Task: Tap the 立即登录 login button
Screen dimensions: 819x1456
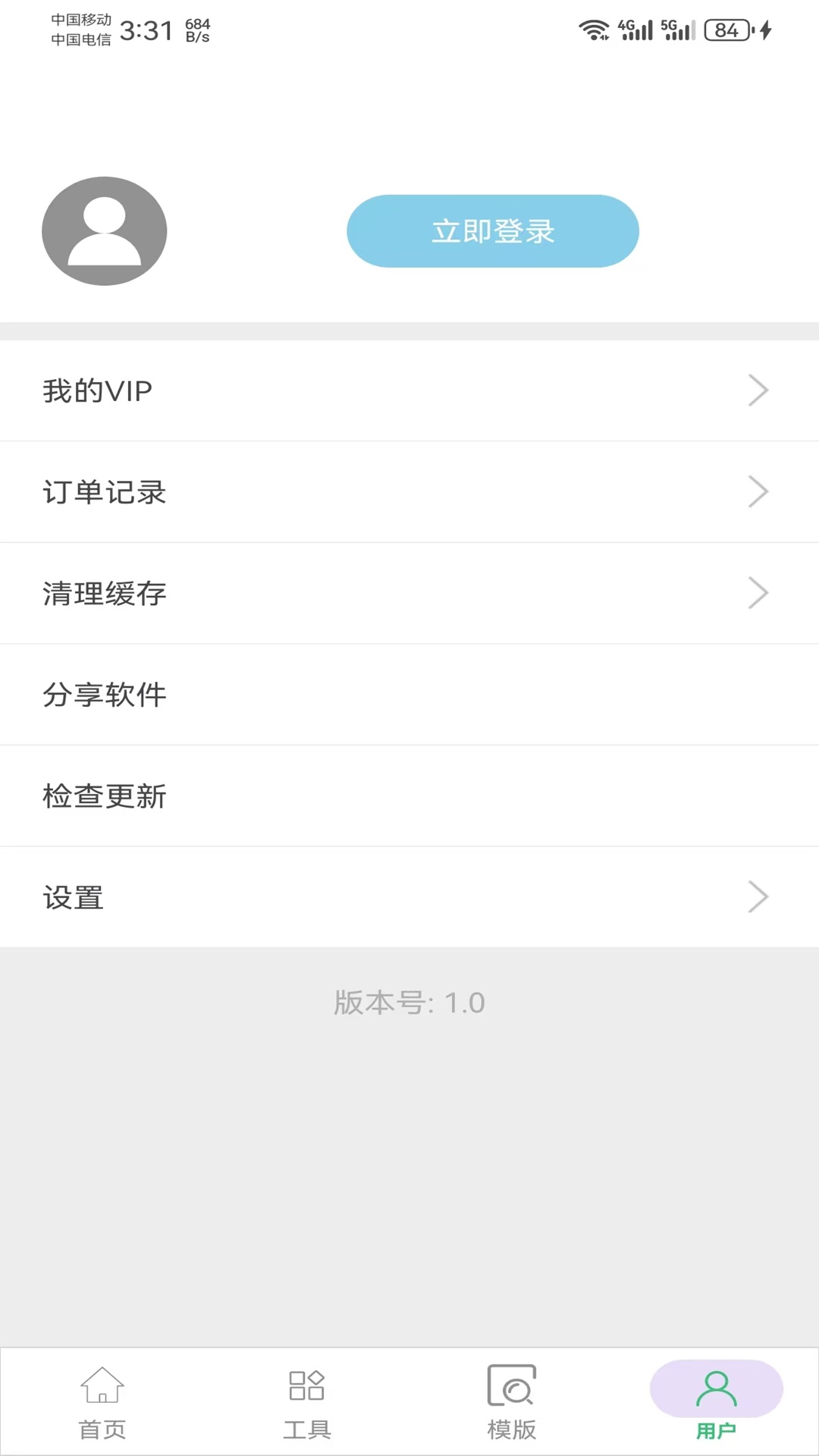Action: [492, 231]
